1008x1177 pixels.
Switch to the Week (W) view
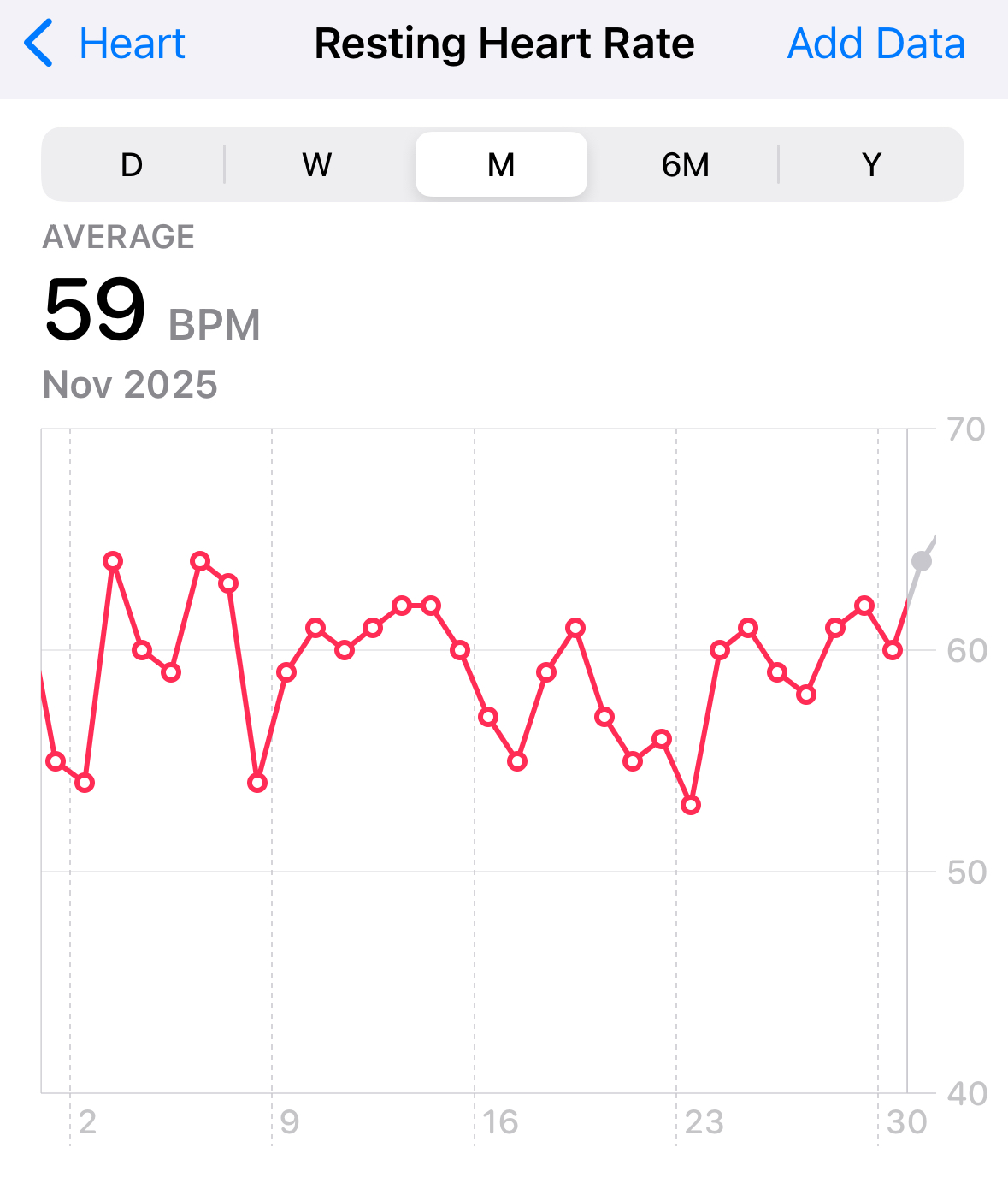coord(316,164)
